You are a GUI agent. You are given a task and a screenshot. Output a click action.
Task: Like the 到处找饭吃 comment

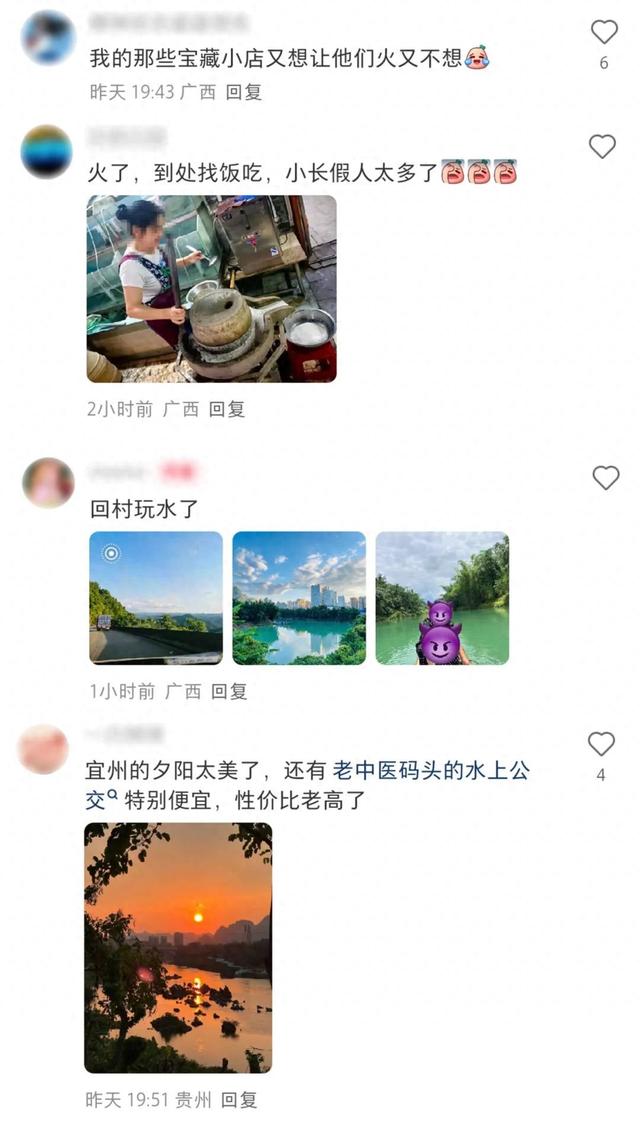[x=602, y=147]
